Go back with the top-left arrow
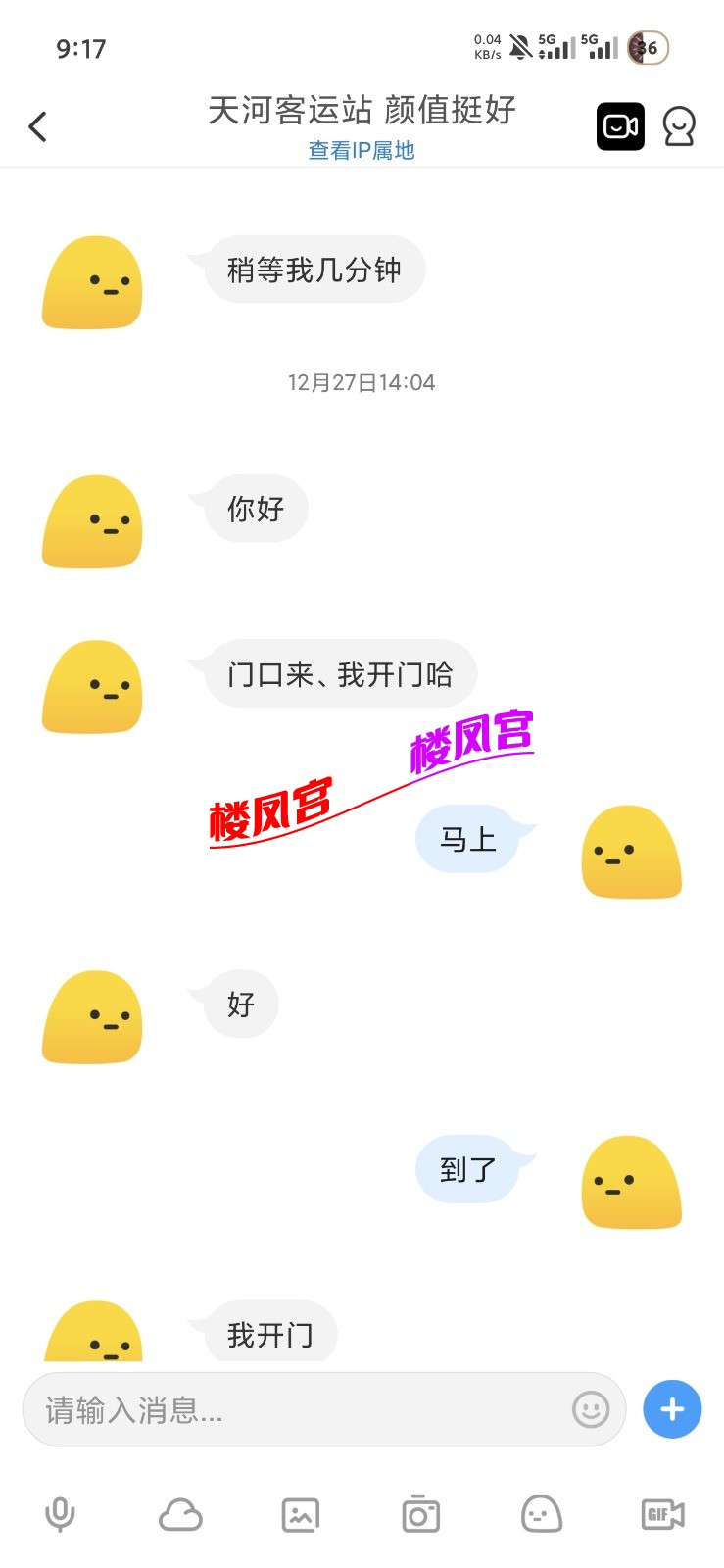724x1568 pixels. pos(38,125)
